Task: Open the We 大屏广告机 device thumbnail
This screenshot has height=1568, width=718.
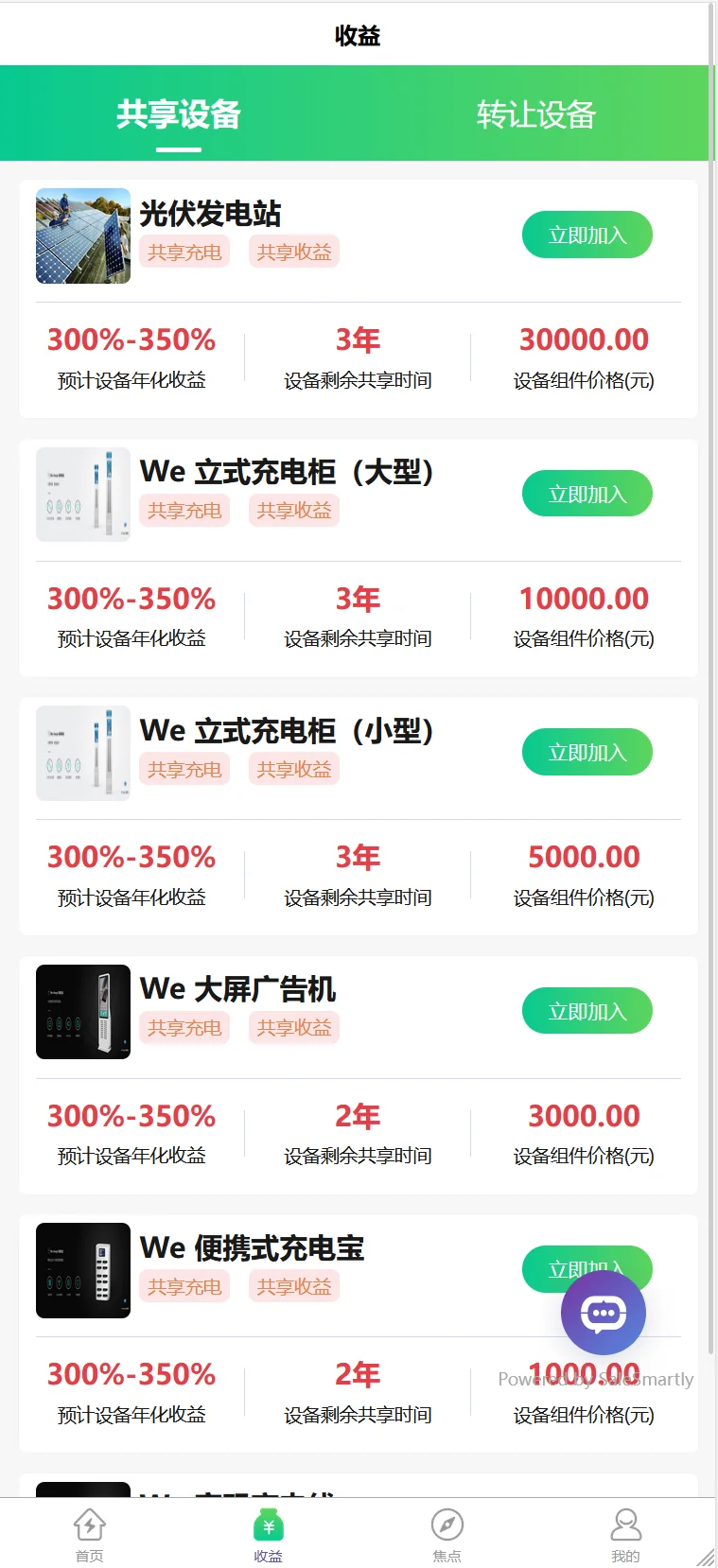Action: pos(83,1012)
